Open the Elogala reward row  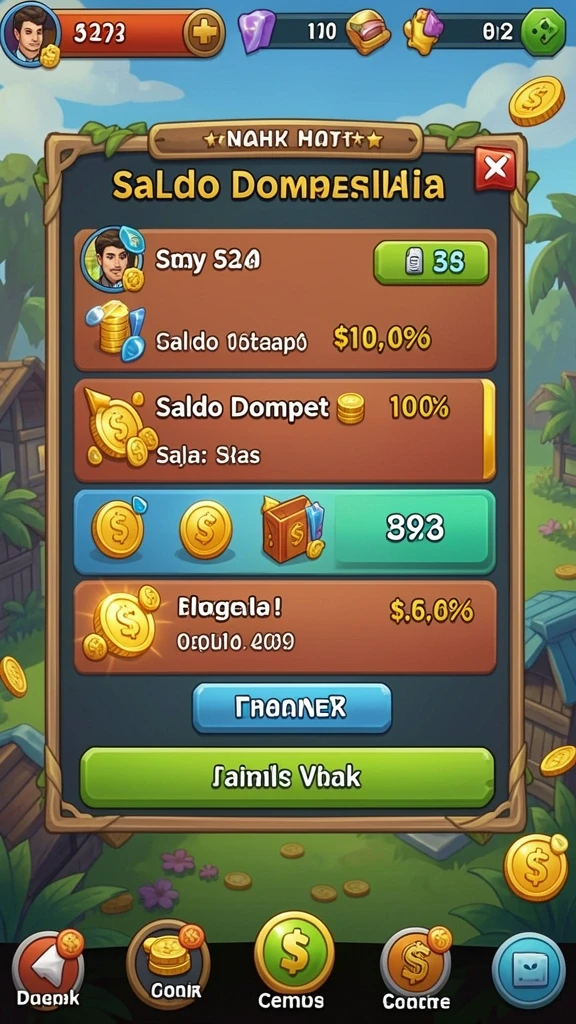[285, 628]
